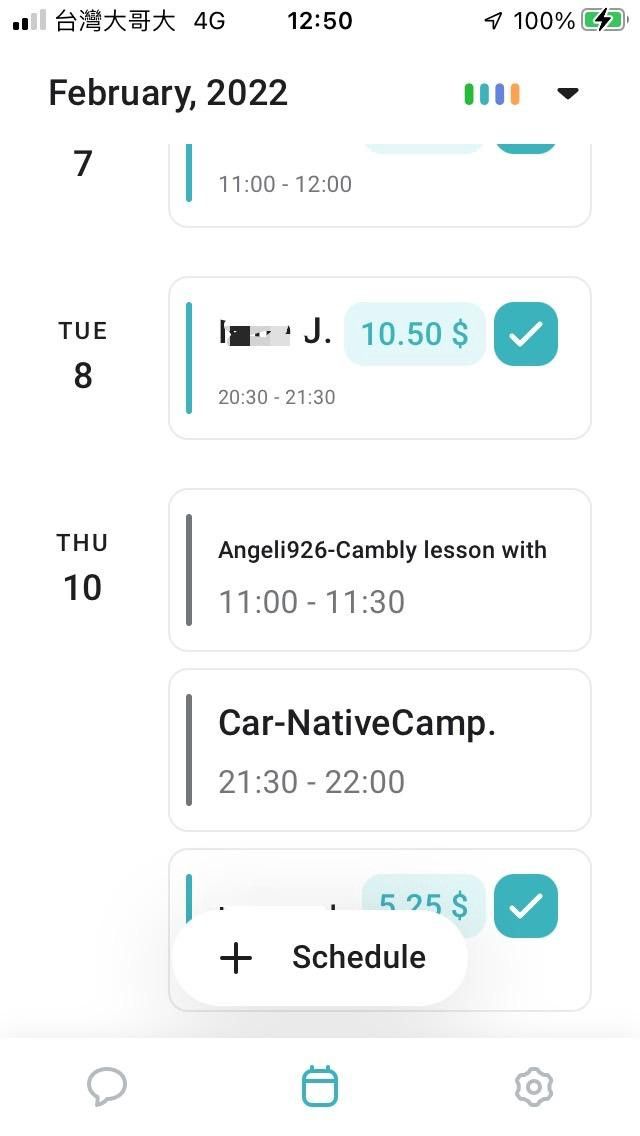The width and height of the screenshot is (640, 1136).
Task: Open the colored calendar filter bars
Action: point(492,94)
